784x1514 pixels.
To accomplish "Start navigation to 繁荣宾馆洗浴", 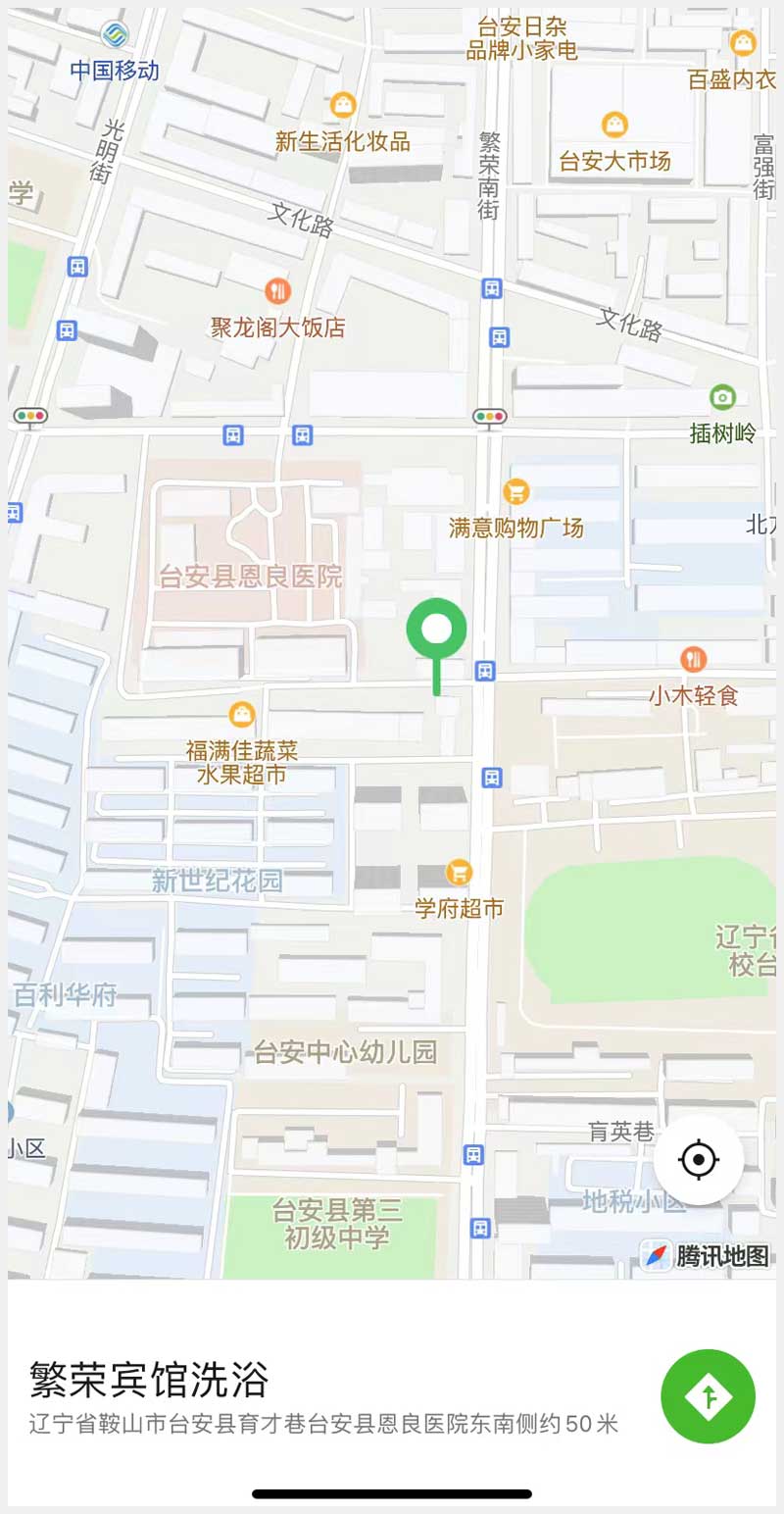I will pos(708,1396).
